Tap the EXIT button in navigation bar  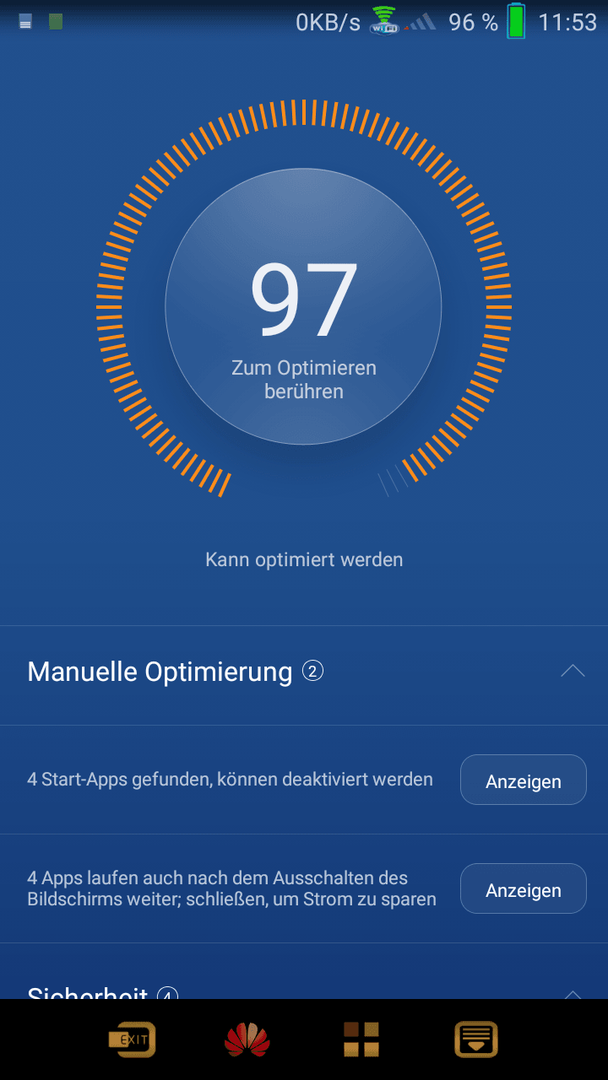[x=132, y=1039]
